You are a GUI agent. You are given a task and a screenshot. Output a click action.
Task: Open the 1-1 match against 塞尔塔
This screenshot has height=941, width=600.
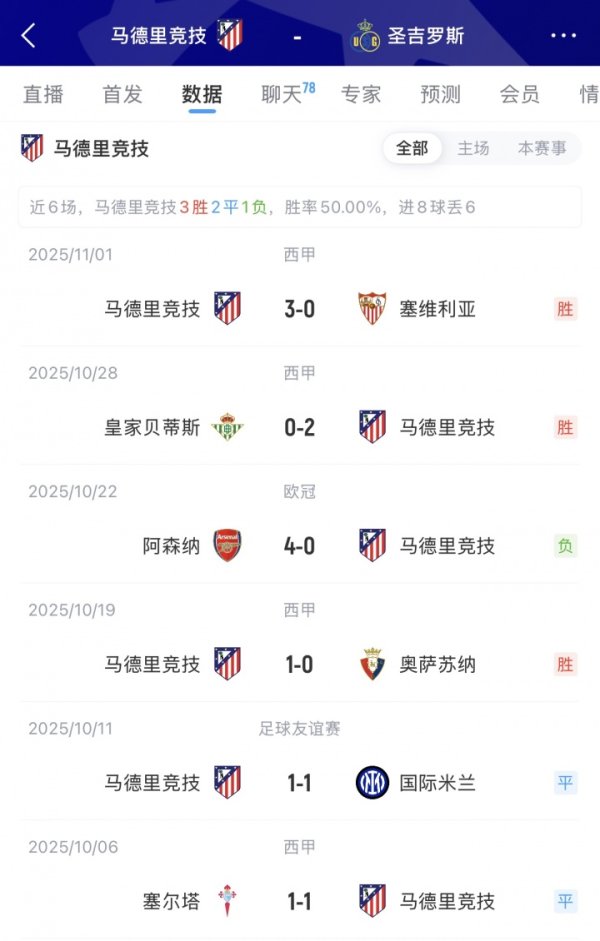point(299,901)
